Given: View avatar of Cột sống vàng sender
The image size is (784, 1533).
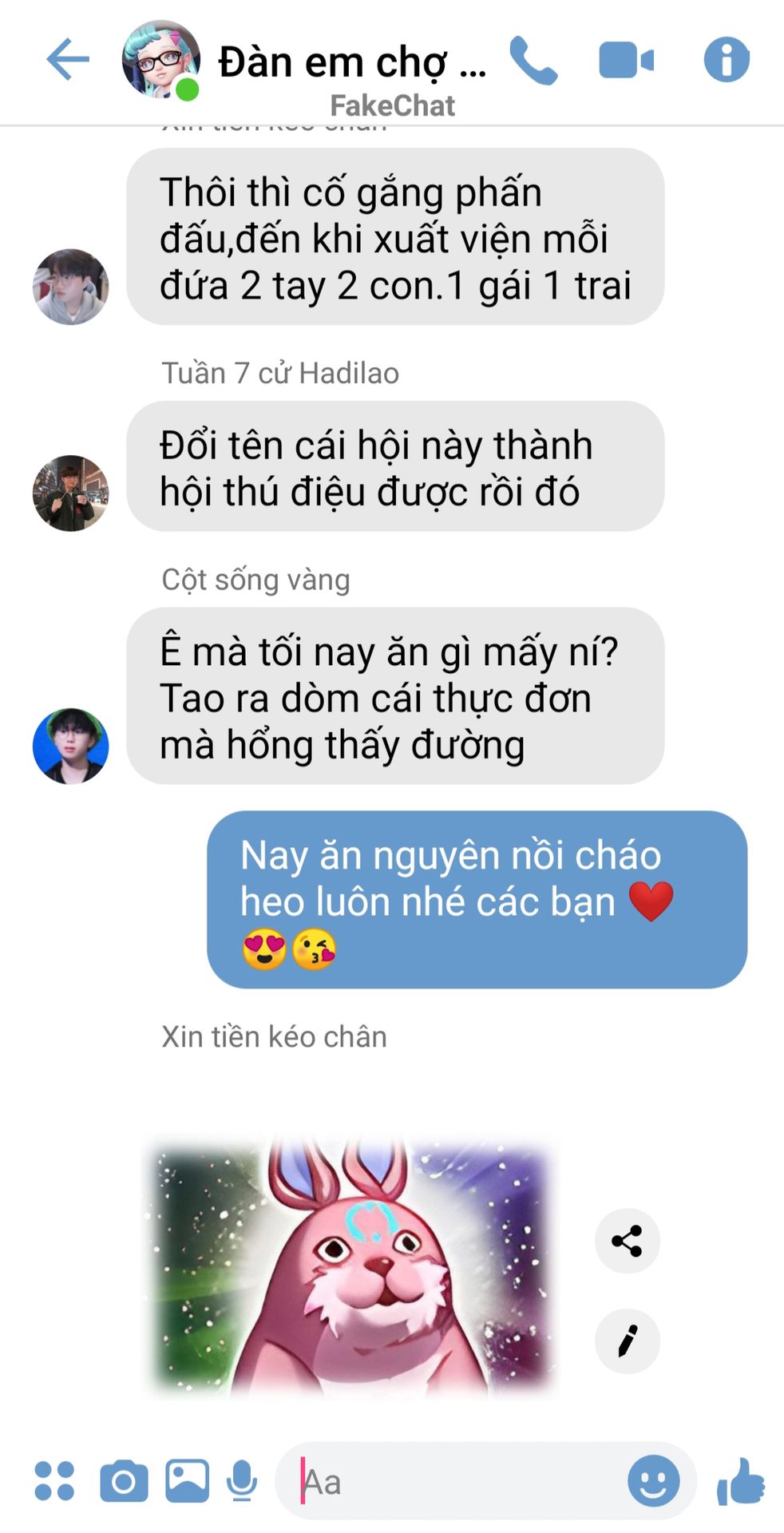Looking at the screenshot, I should coord(70,746).
